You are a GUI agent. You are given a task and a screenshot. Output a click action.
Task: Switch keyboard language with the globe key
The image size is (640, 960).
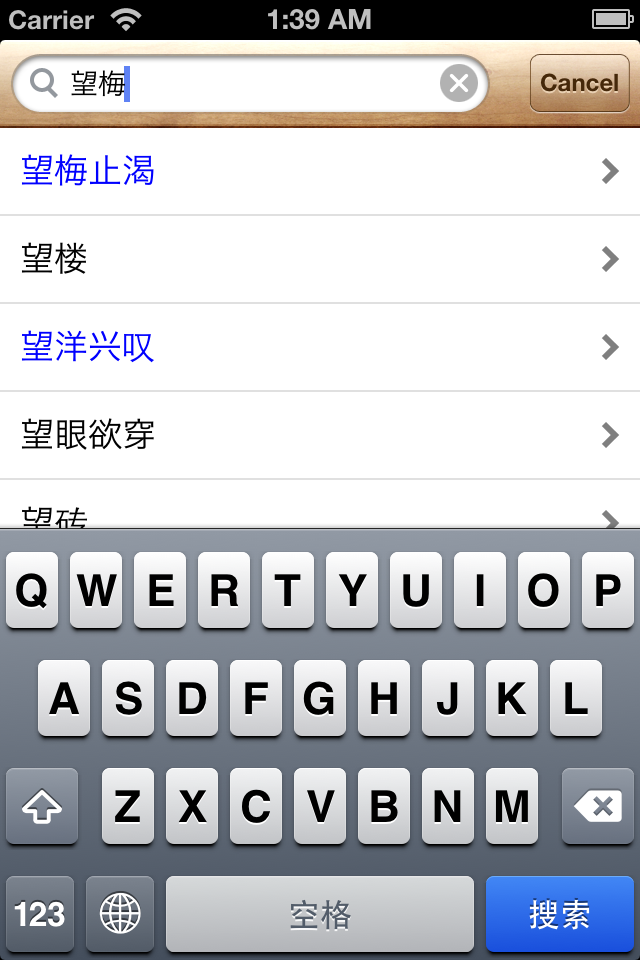120,914
